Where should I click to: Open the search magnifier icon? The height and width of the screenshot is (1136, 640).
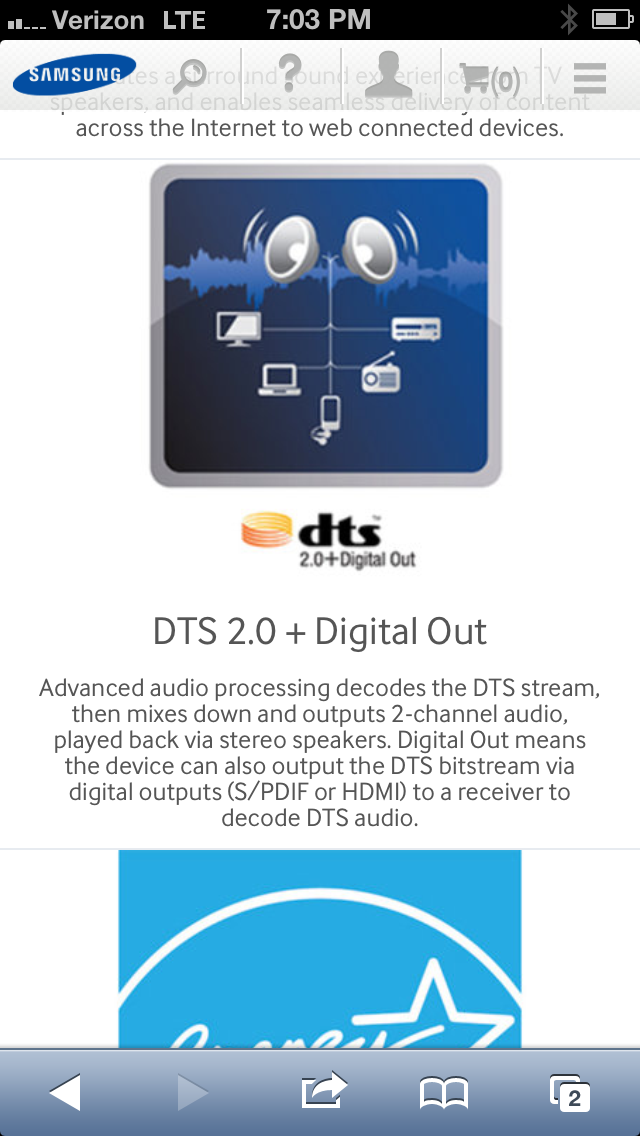191,77
